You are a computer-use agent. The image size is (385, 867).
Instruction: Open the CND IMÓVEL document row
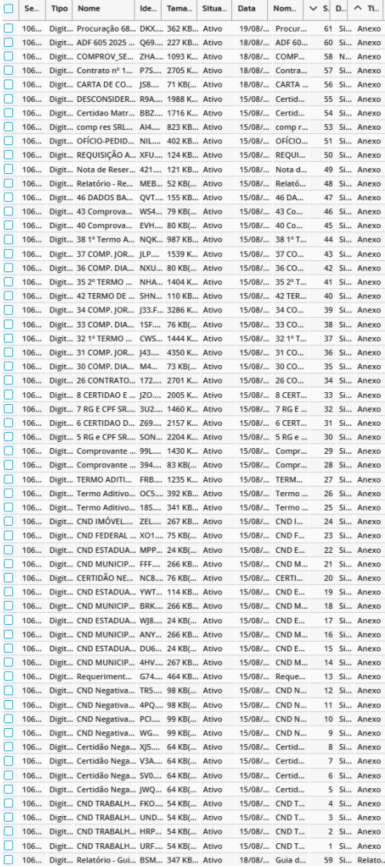pos(192,521)
